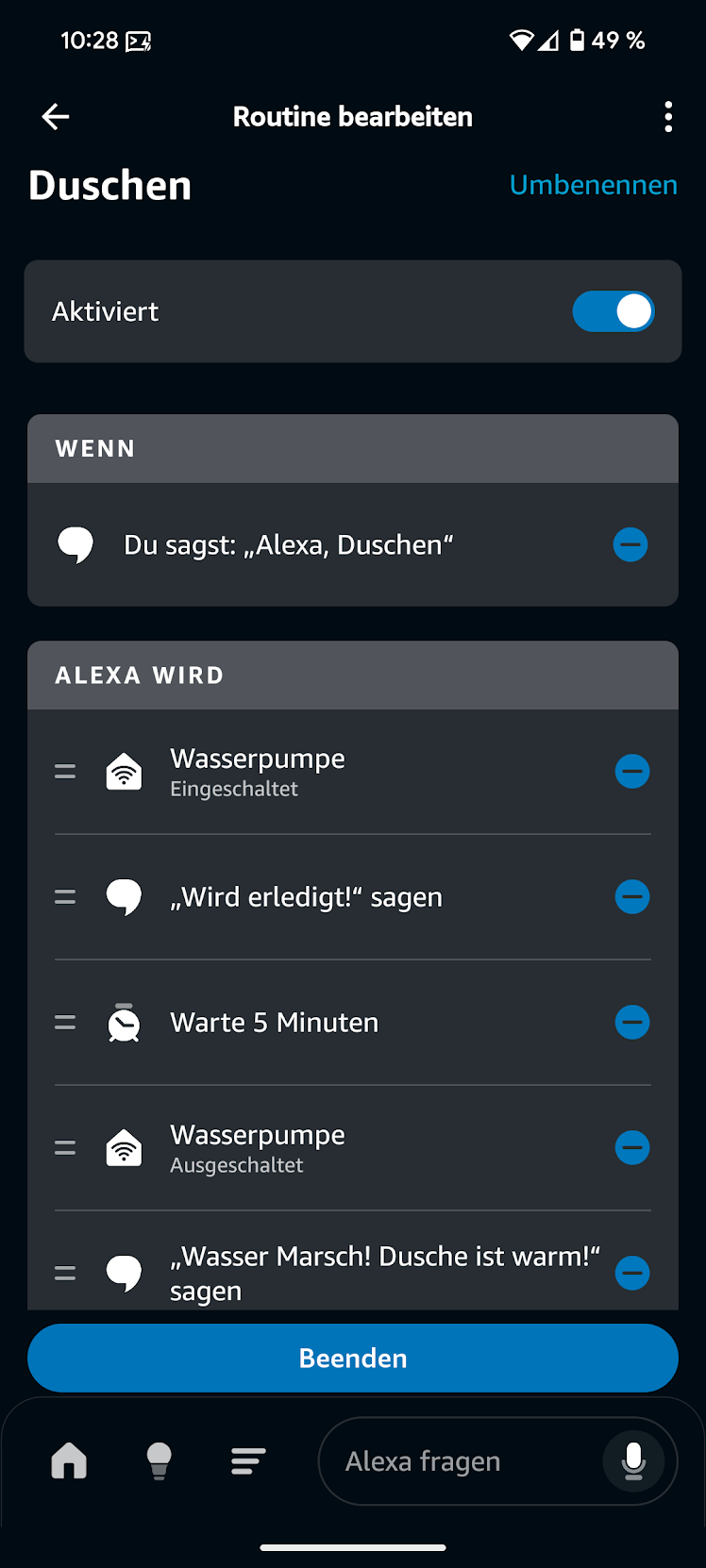Image resolution: width=706 pixels, height=1568 pixels.
Task: Switch to the Home tab
Action: point(69,1461)
